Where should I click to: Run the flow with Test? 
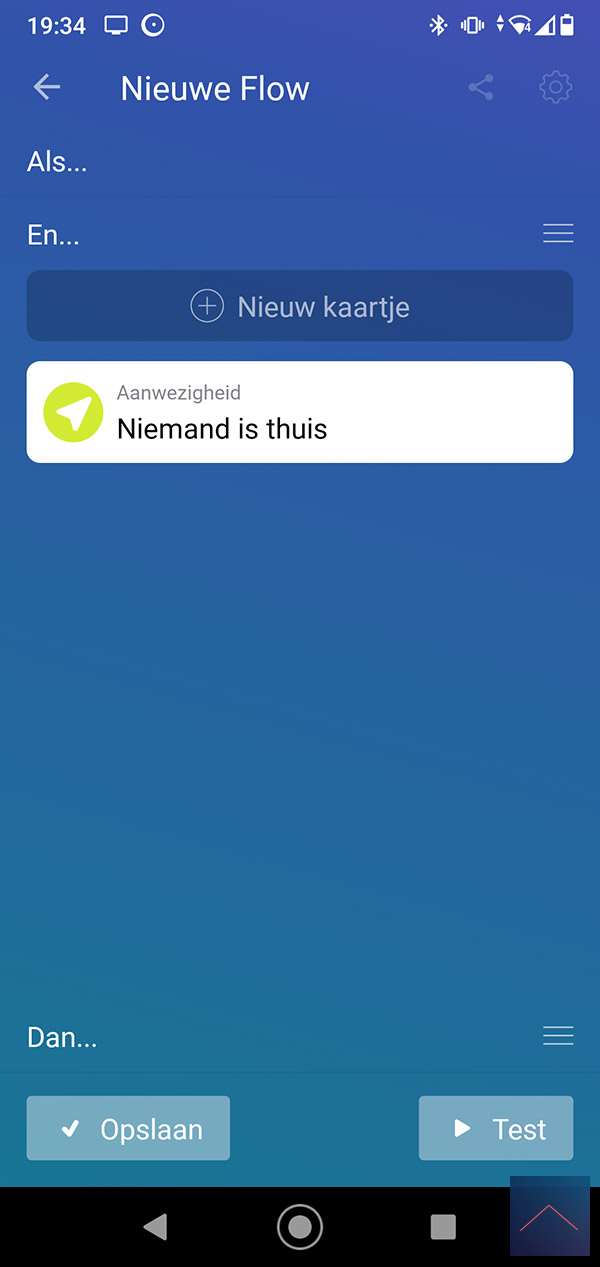pos(496,1129)
